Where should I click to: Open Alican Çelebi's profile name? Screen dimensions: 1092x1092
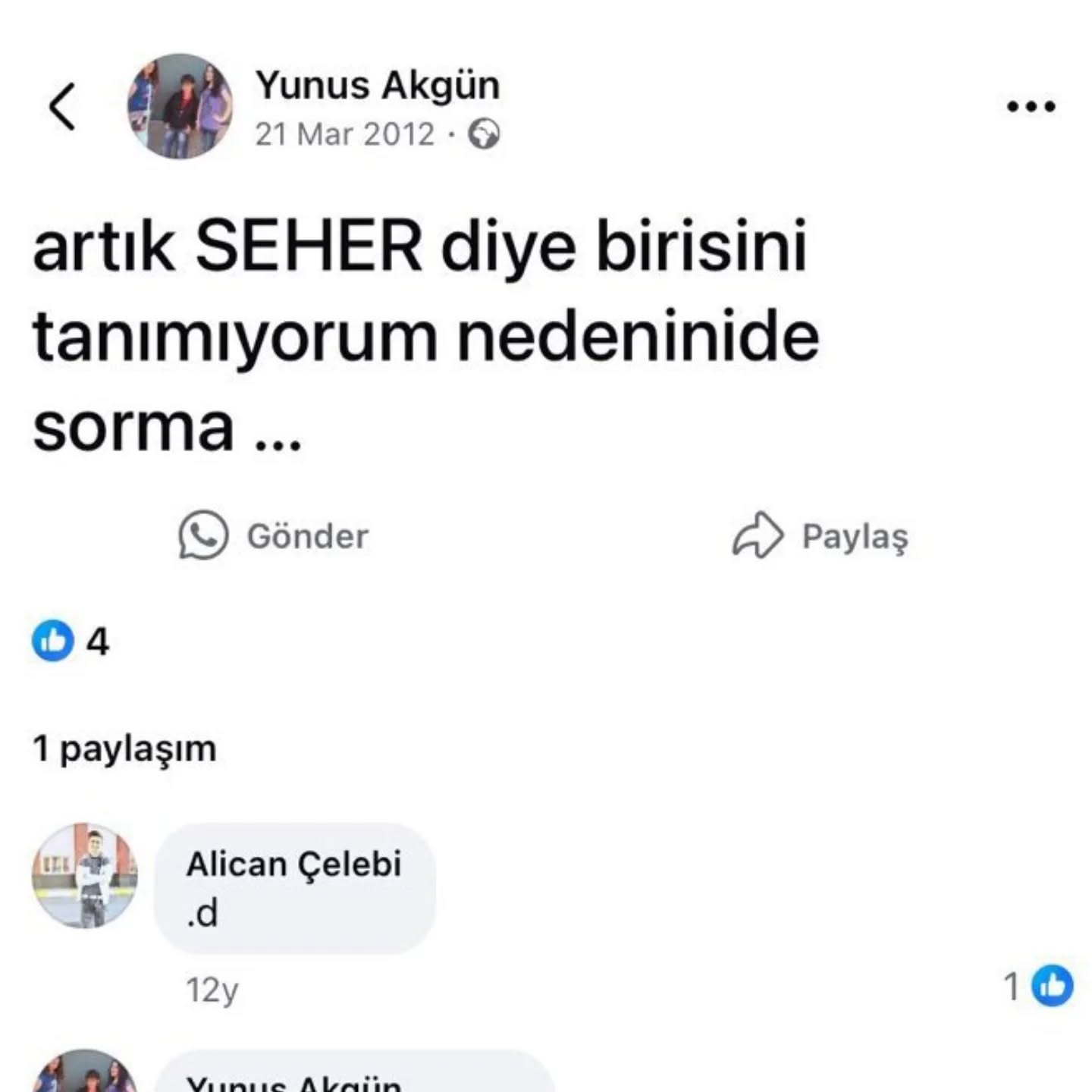(293, 864)
